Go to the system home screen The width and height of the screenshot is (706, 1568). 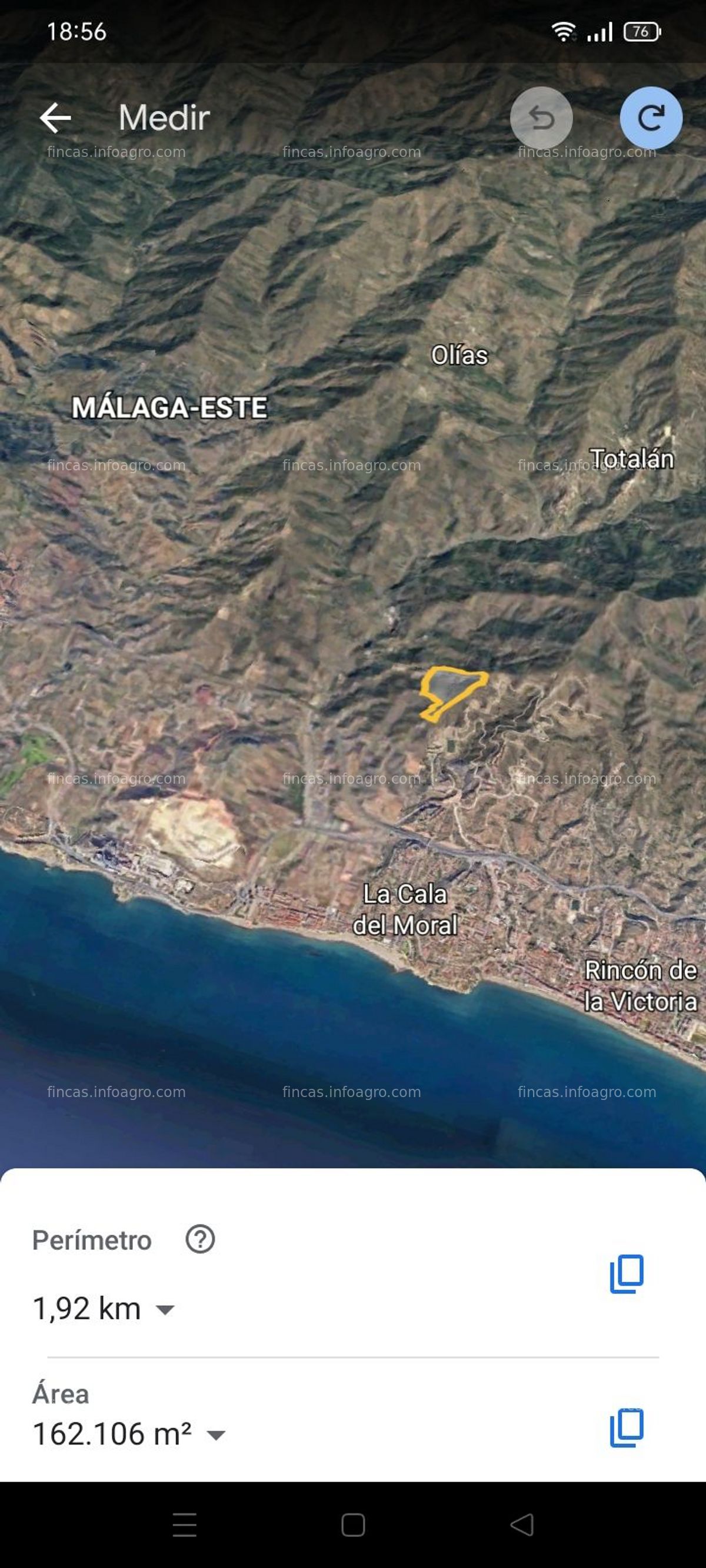coord(352,1524)
